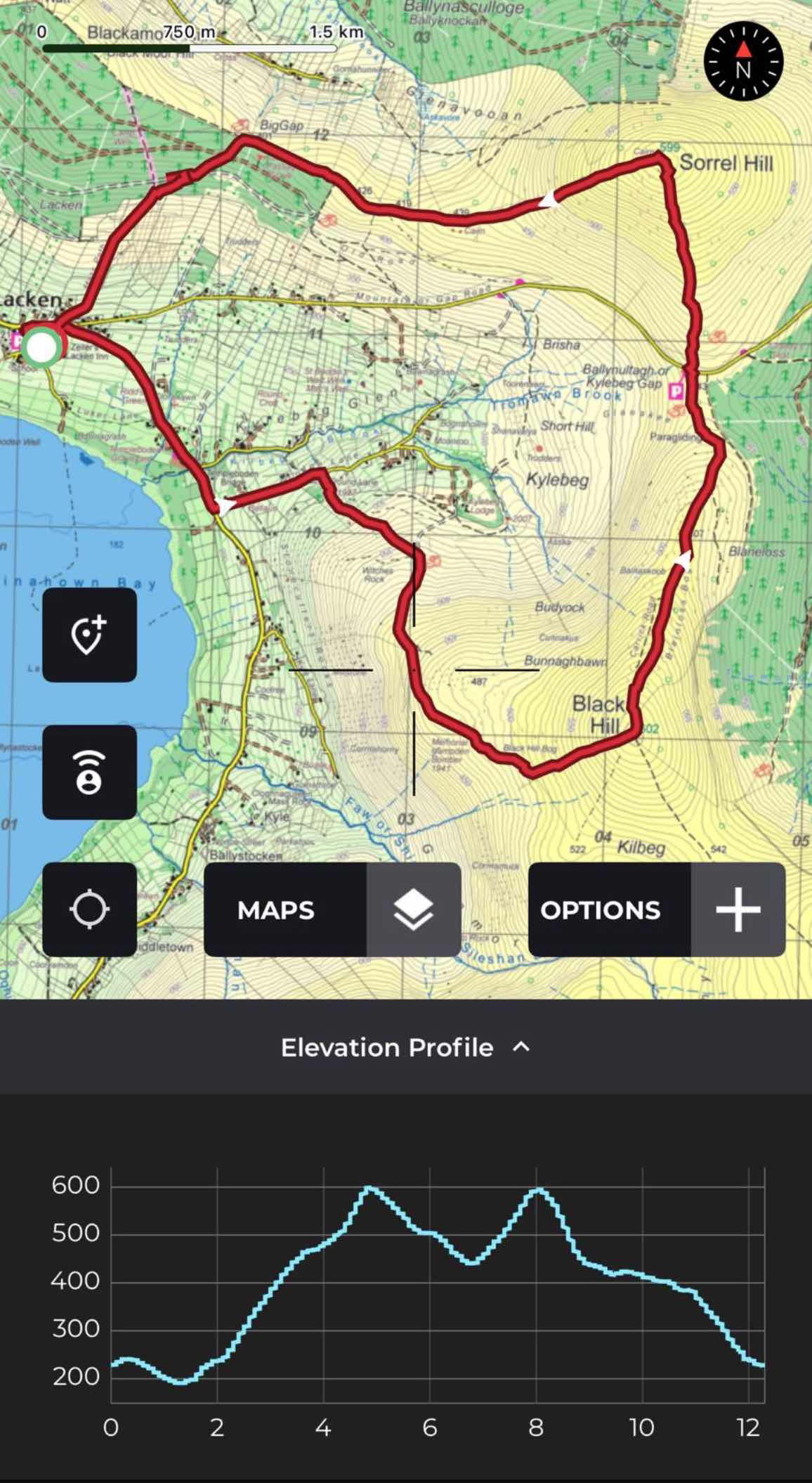Tap the route start point marker

click(41, 347)
